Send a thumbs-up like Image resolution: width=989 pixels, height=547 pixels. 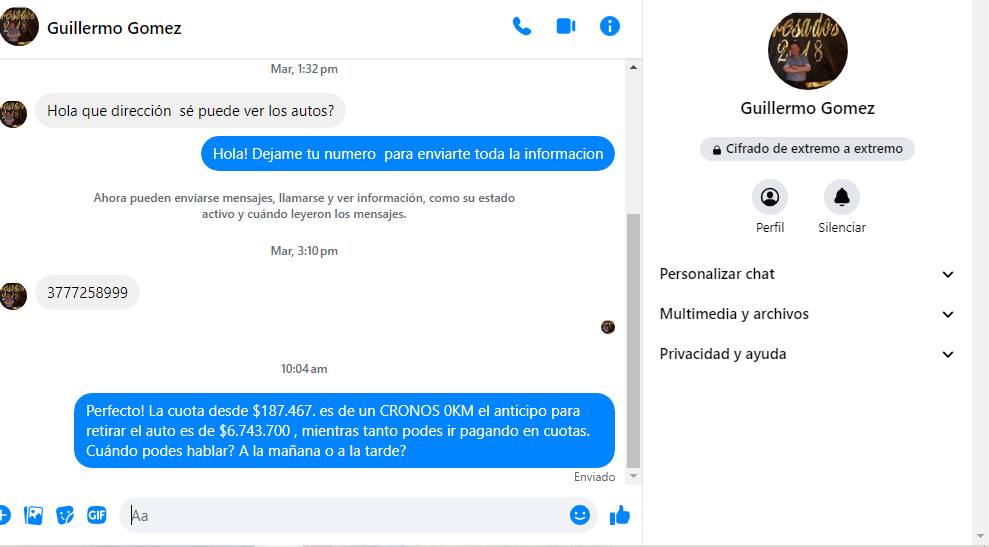click(620, 515)
